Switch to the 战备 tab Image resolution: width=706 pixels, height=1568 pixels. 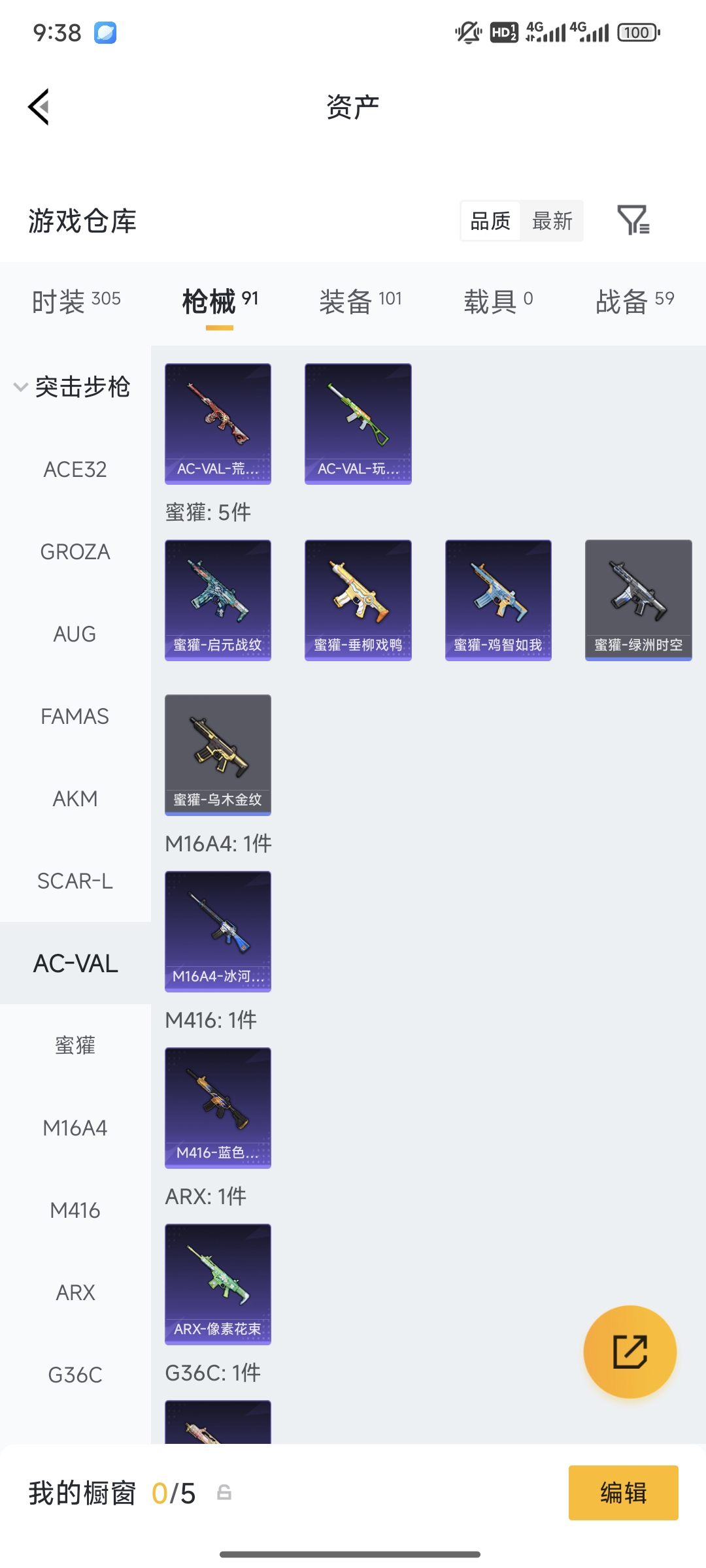[x=634, y=301]
